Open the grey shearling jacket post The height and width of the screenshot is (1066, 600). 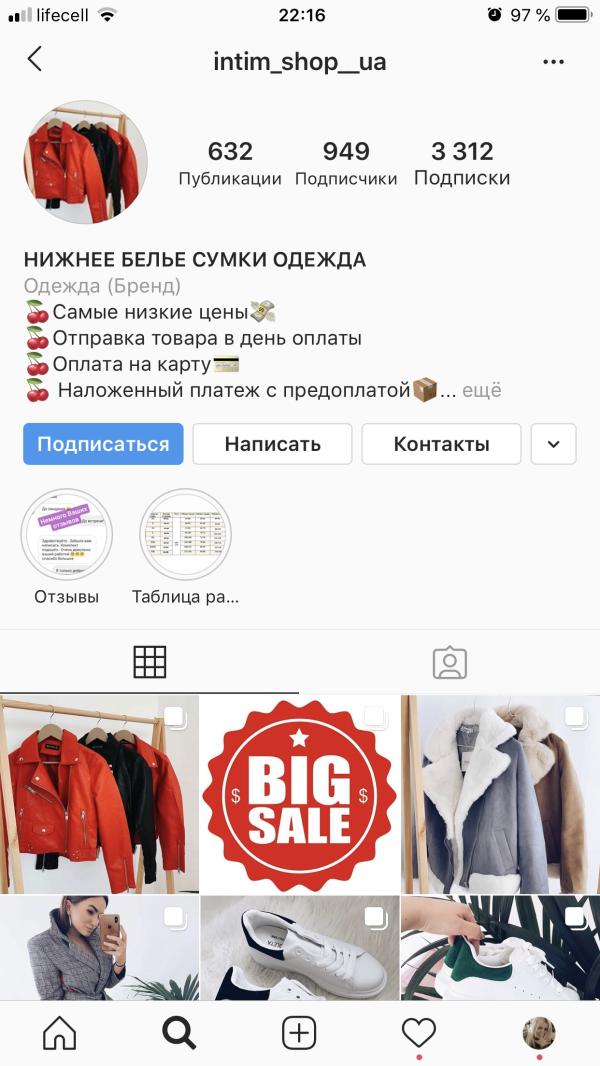pyautogui.click(x=501, y=794)
